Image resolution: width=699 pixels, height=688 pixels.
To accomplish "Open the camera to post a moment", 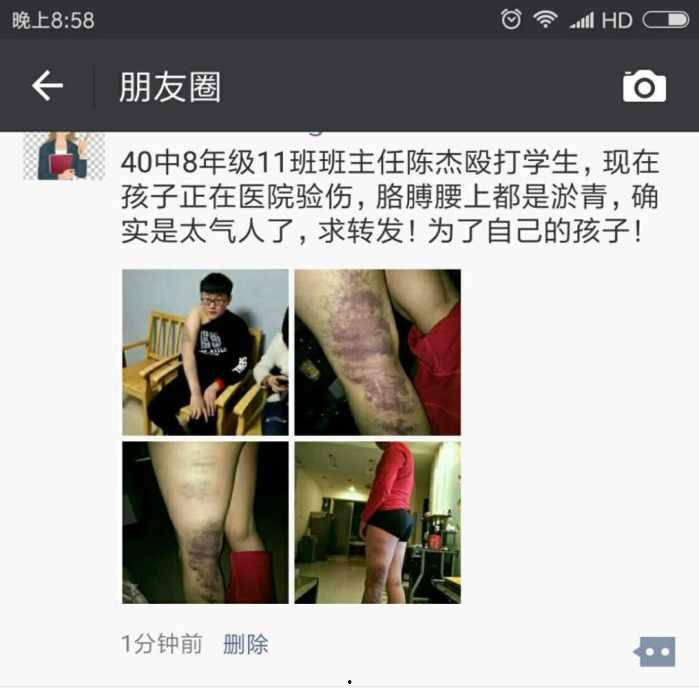I will [644, 87].
